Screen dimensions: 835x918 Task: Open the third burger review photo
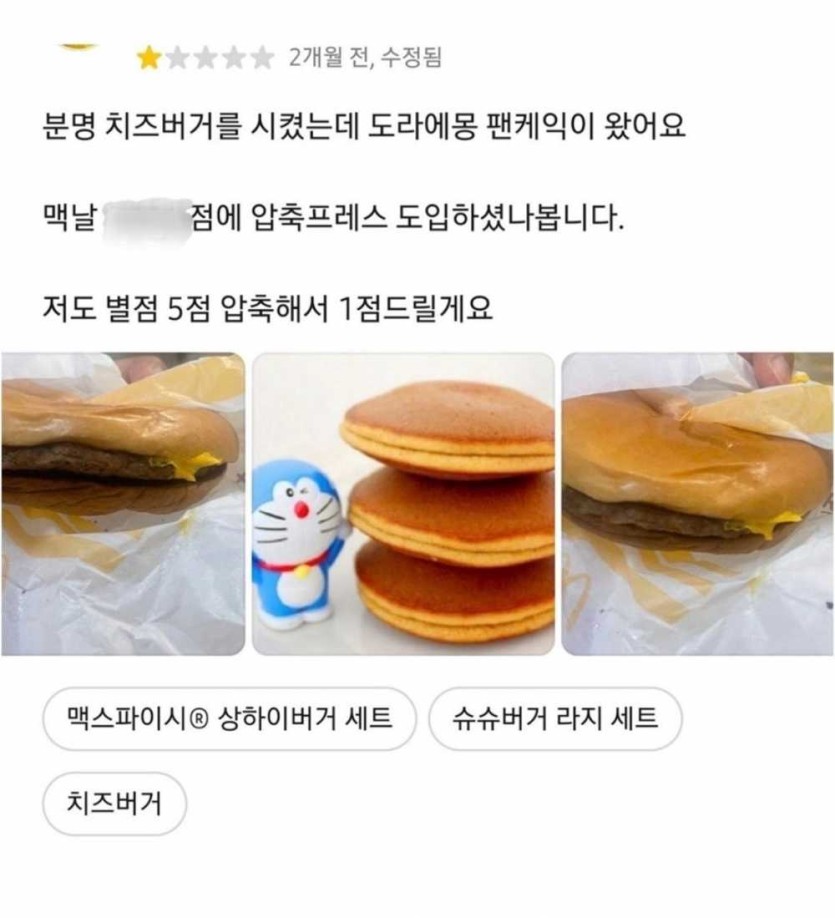(698, 504)
